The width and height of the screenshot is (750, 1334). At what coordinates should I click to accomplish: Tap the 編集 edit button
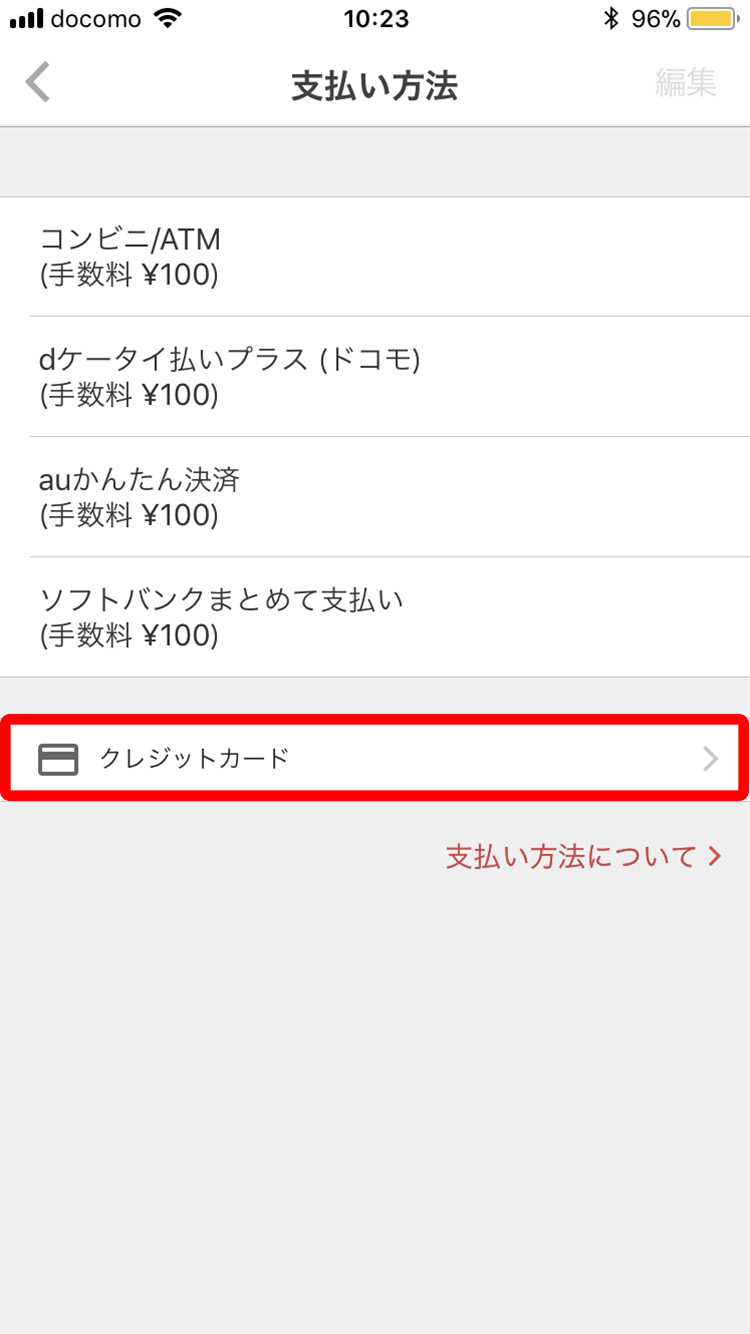[x=686, y=83]
